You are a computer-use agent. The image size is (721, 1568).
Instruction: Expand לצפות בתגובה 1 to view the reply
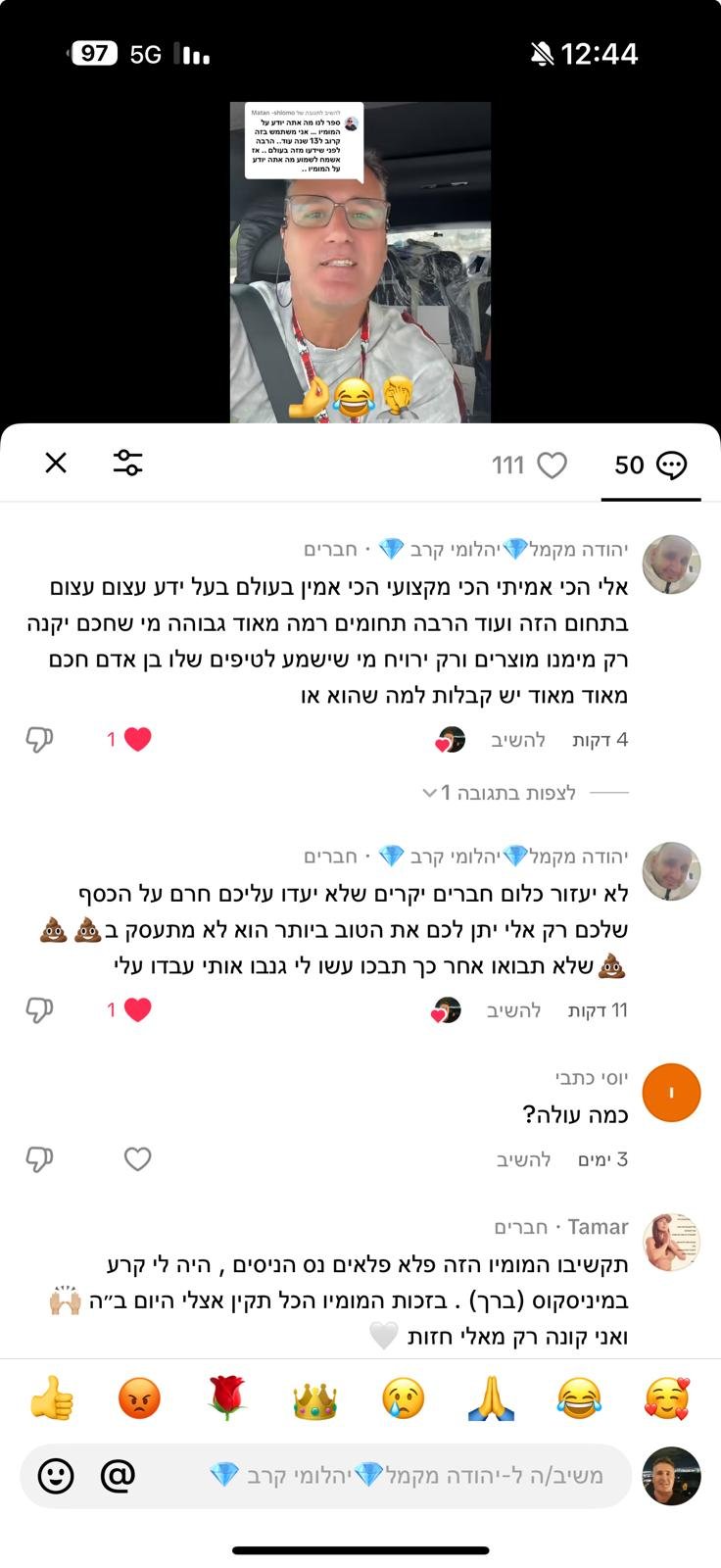tap(507, 793)
